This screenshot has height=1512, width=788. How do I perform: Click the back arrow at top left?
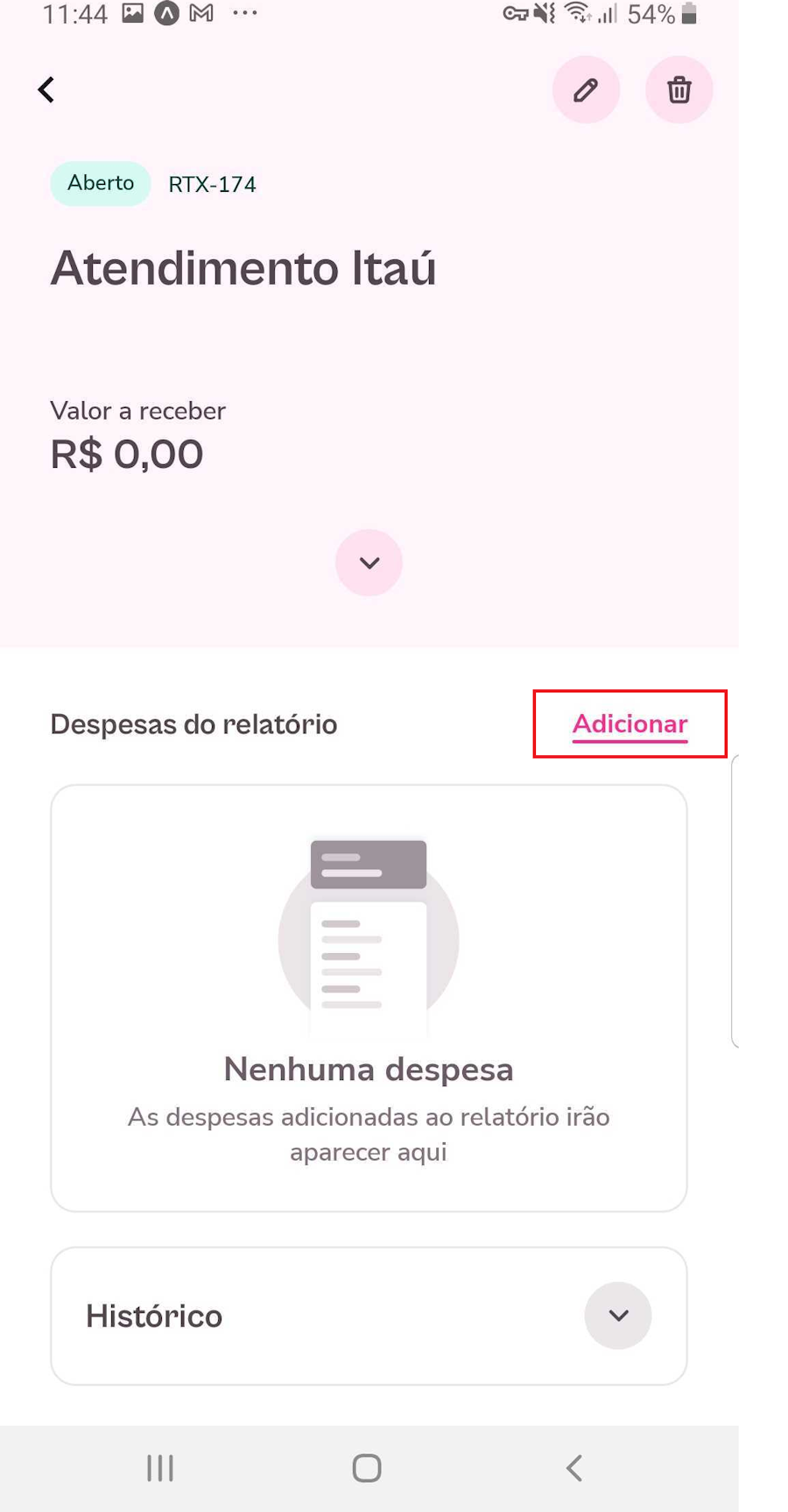tap(46, 88)
